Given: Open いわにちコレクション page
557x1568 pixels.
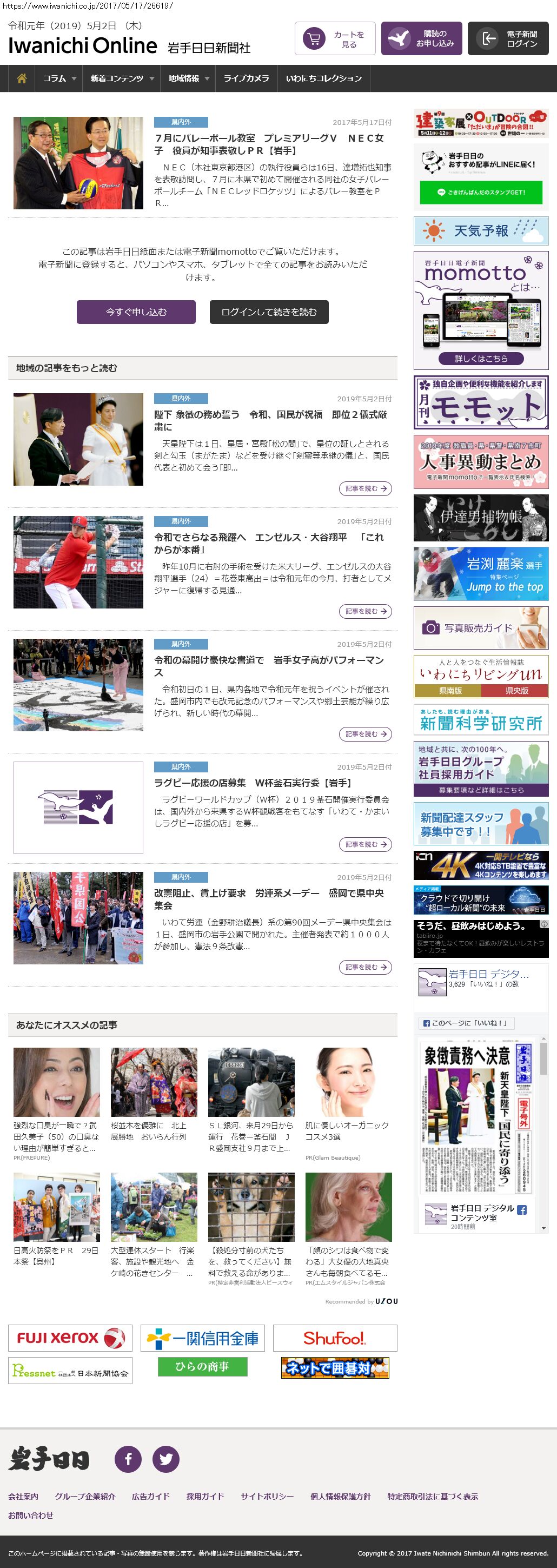Looking at the screenshot, I should tap(323, 78).
